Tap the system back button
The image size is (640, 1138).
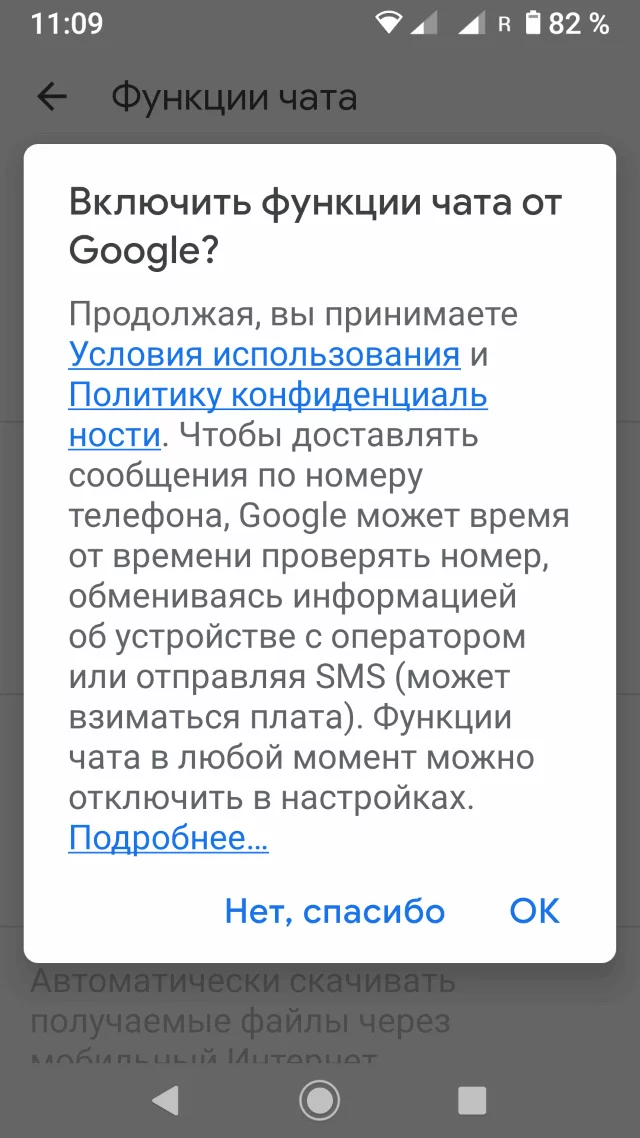tap(166, 1100)
